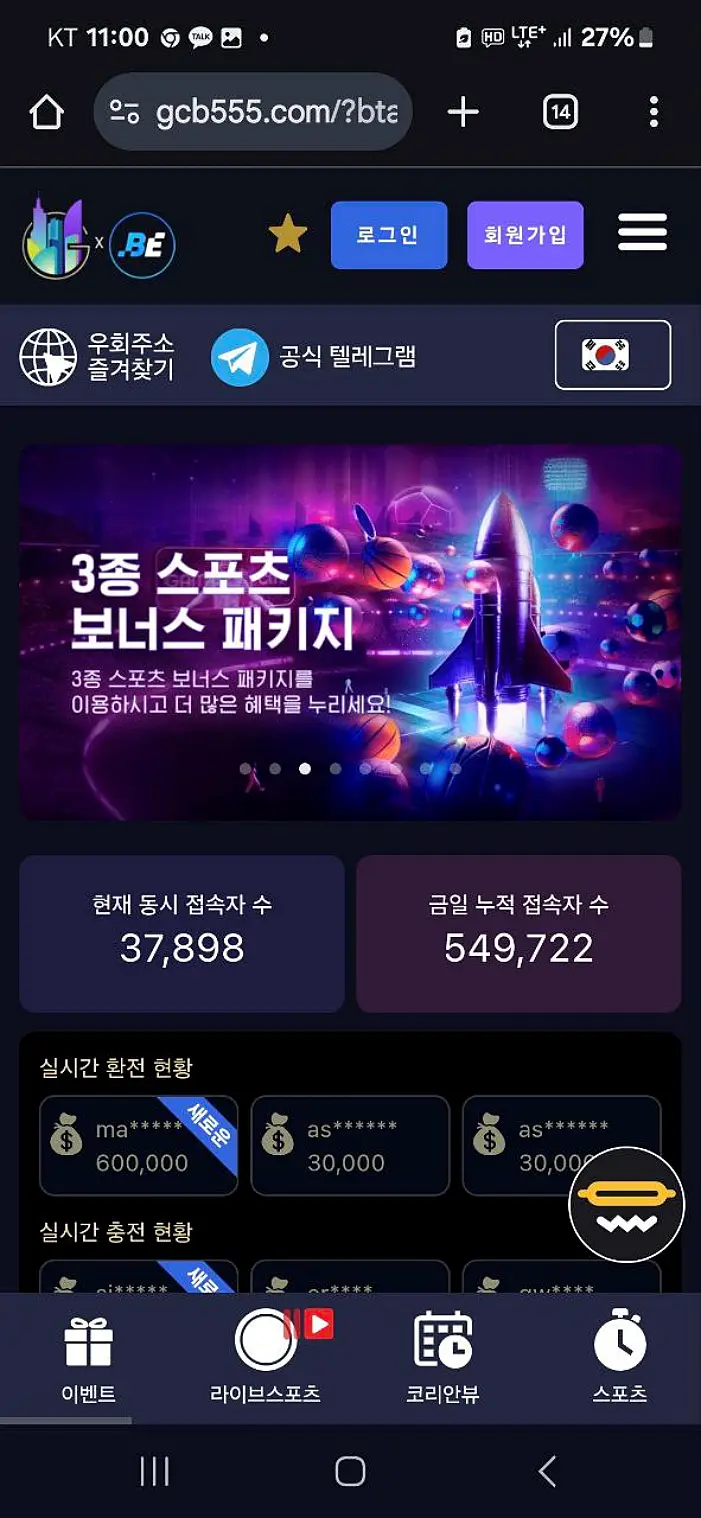This screenshot has height=1518, width=701.
Task: Tap the system back button
Action: [x=546, y=1471]
